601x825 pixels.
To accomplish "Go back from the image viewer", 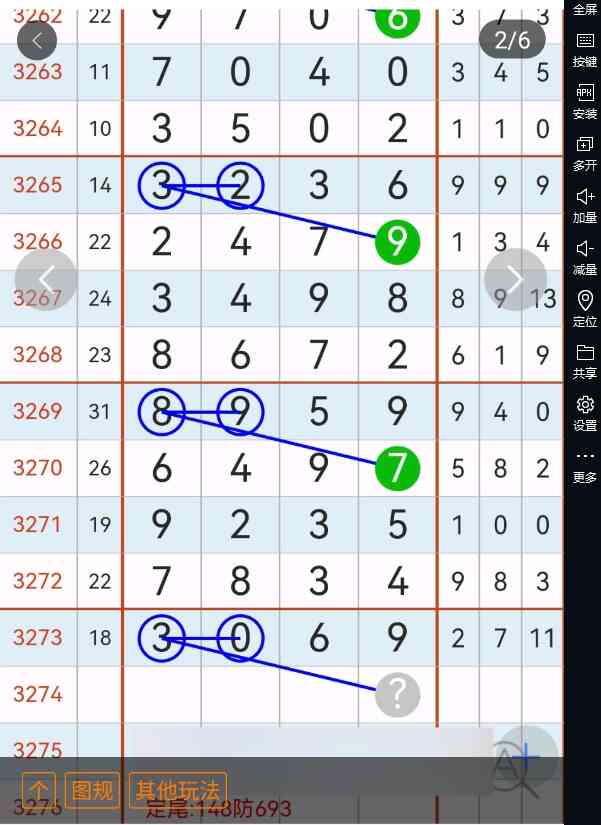I will (37, 40).
